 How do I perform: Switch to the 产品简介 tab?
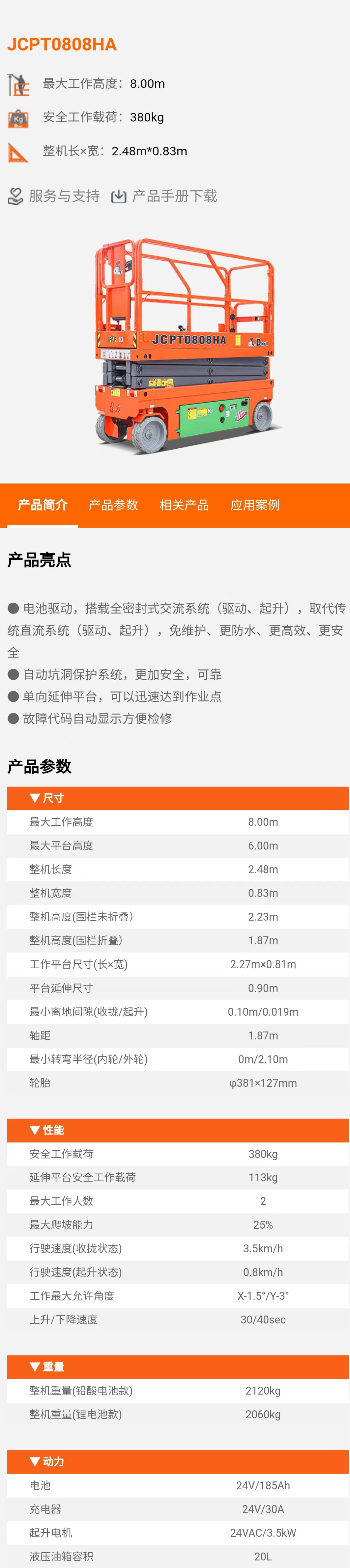click(43, 505)
